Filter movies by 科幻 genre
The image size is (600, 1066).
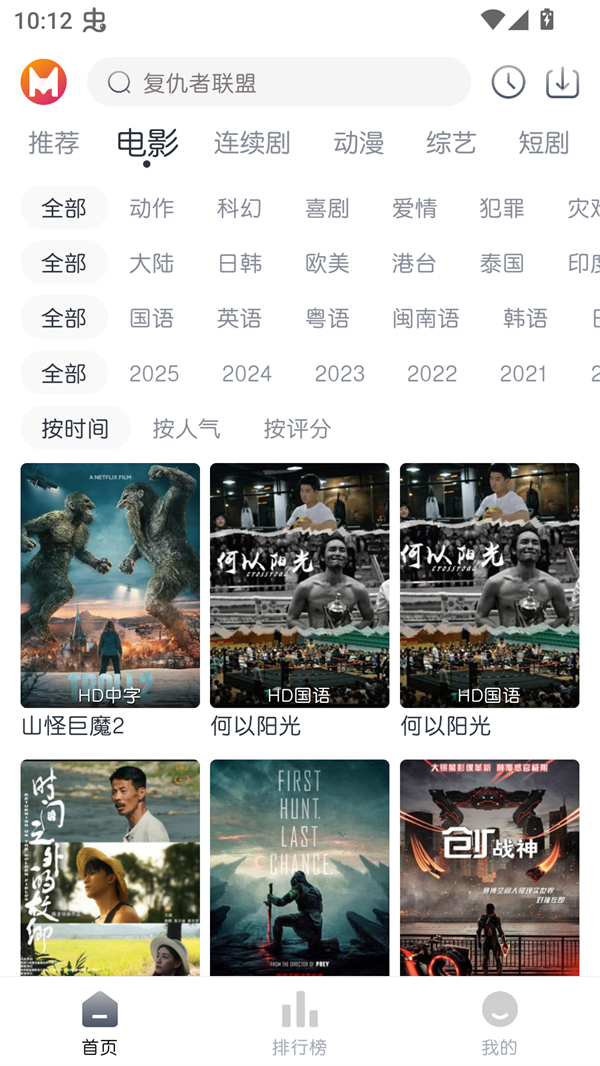point(239,208)
